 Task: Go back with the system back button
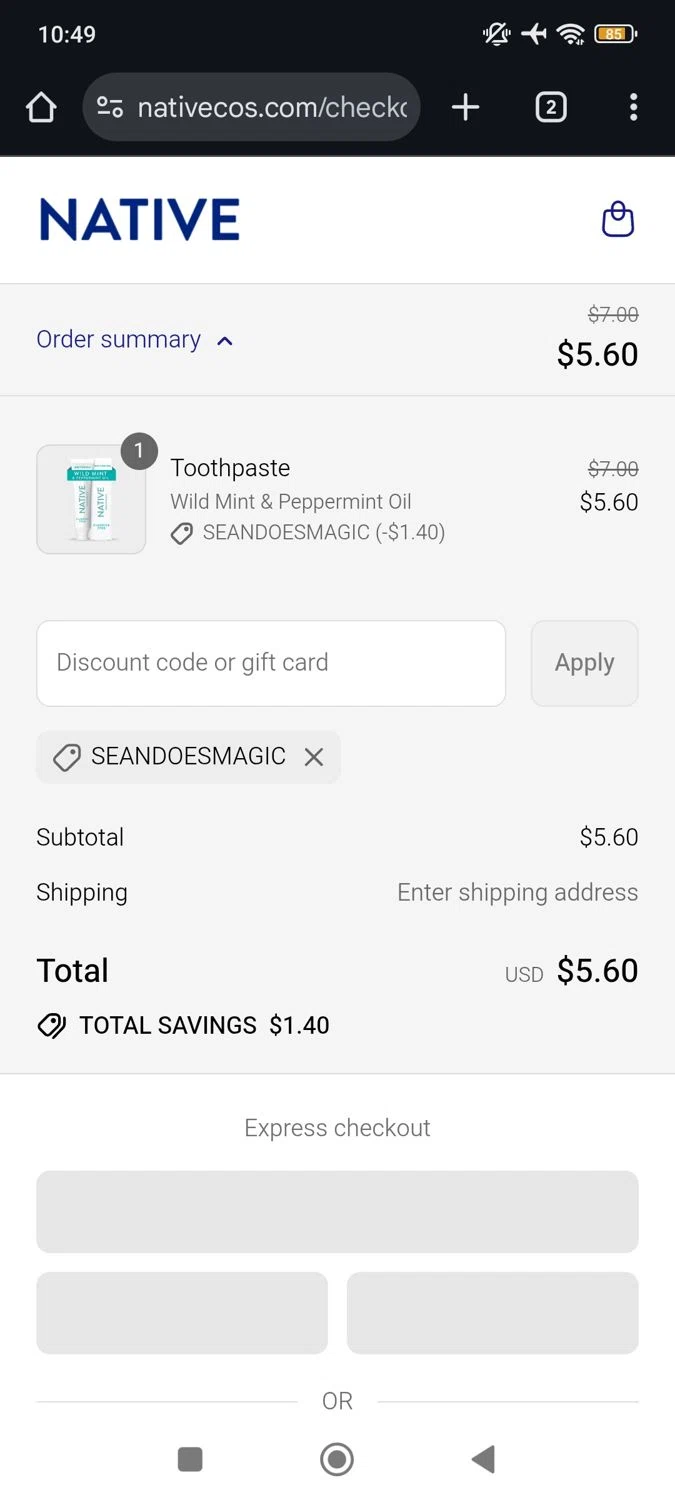click(x=483, y=1460)
